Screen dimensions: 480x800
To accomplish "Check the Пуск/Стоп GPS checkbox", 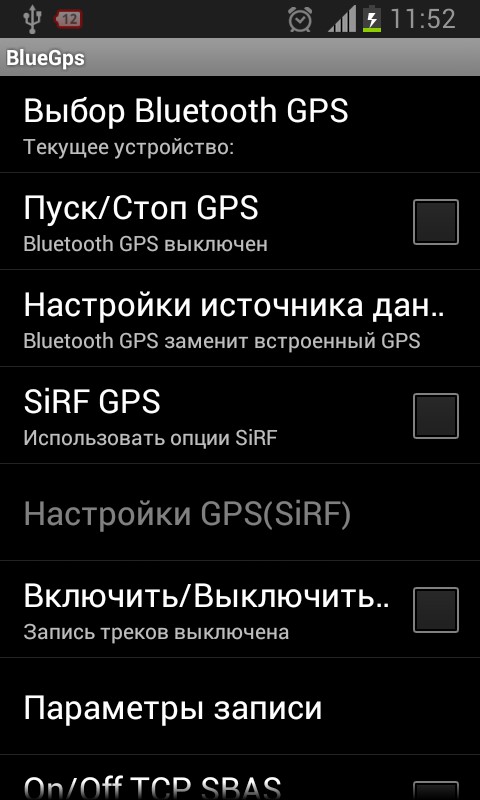I will click(x=436, y=222).
